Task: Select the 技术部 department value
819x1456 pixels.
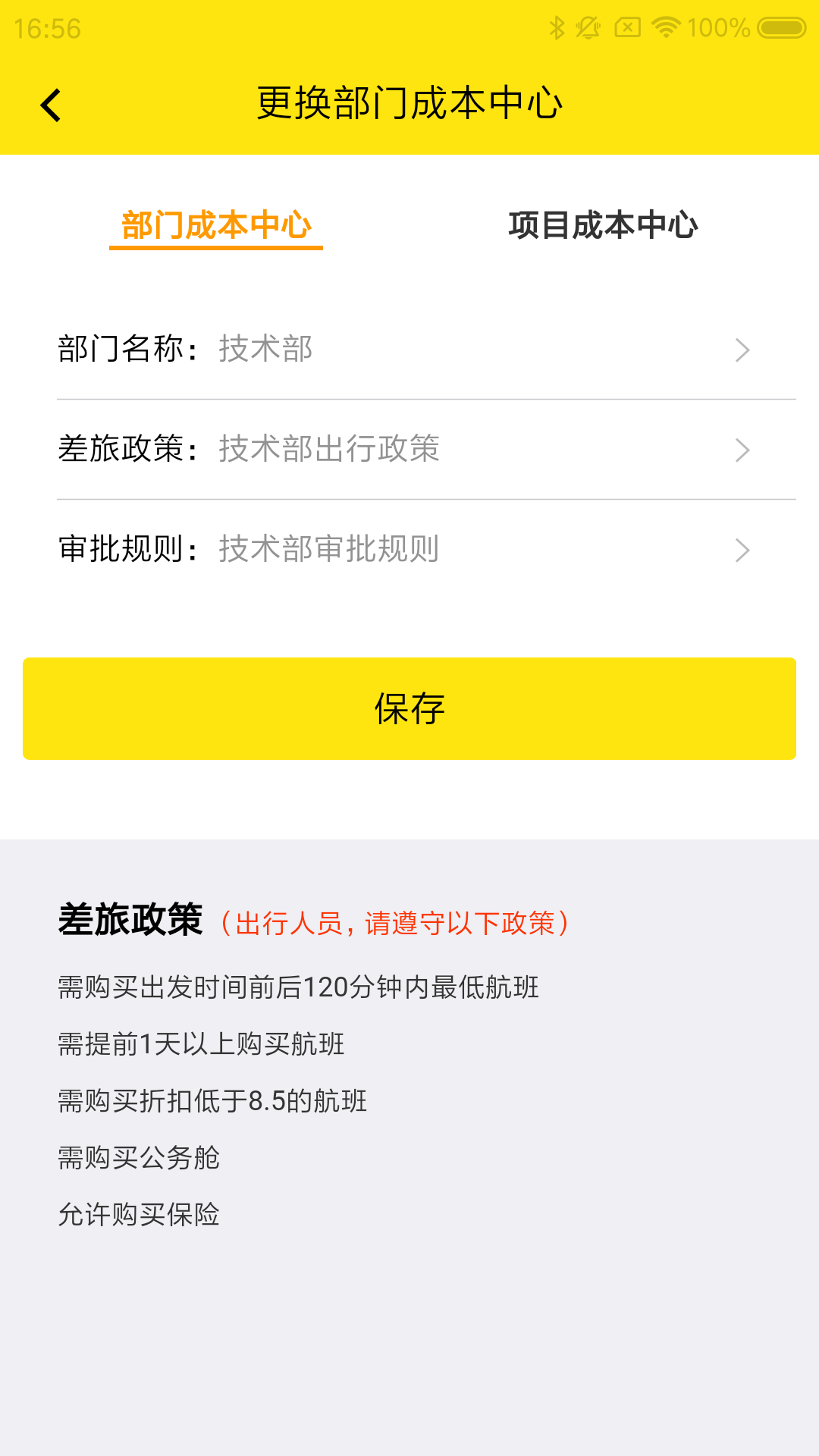Action: point(265,349)
